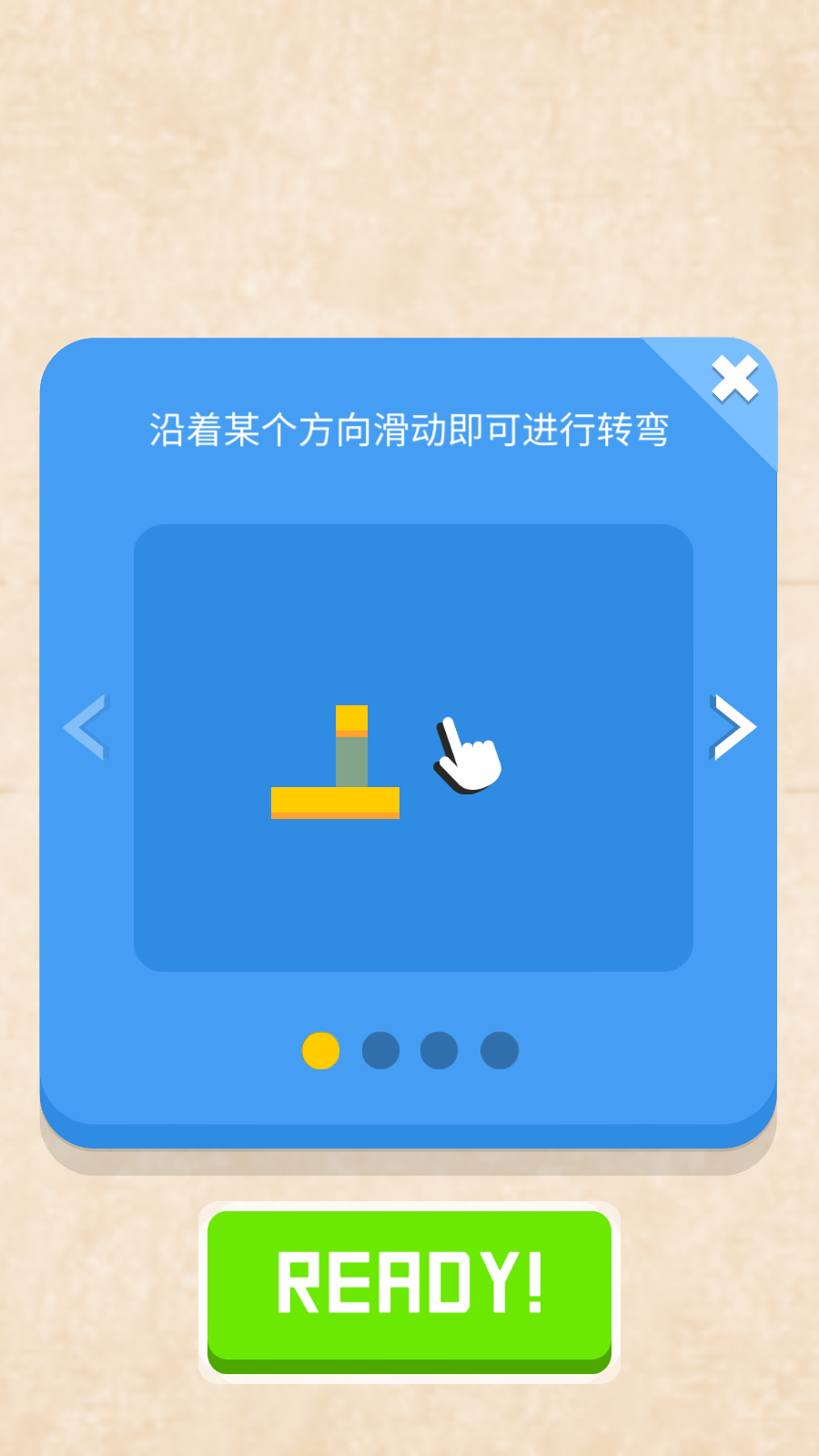Jump to the second tutorial page dot
The height and width of the screenshot is (1456, 819).
click(x=380, y=1050)
